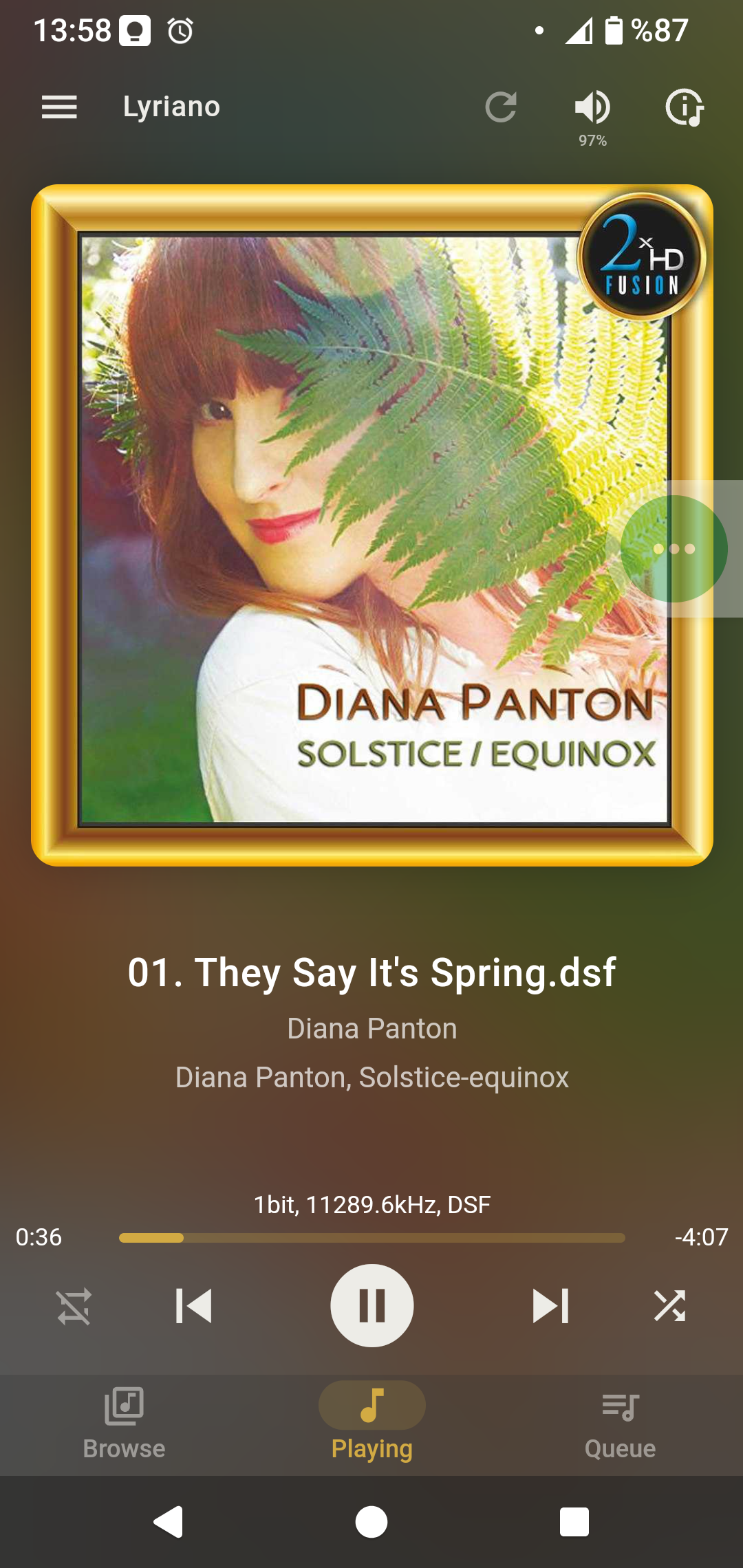
Task: Select the Playing tab
Action: pyautogui.click(x=372, y=1424)
